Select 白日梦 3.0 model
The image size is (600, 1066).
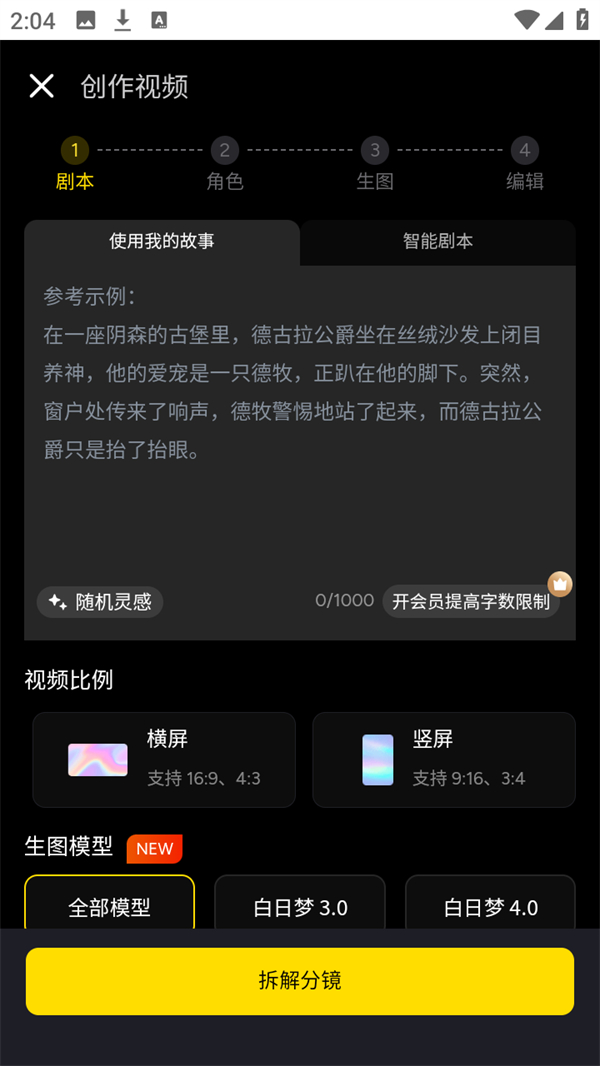(300, 906)
